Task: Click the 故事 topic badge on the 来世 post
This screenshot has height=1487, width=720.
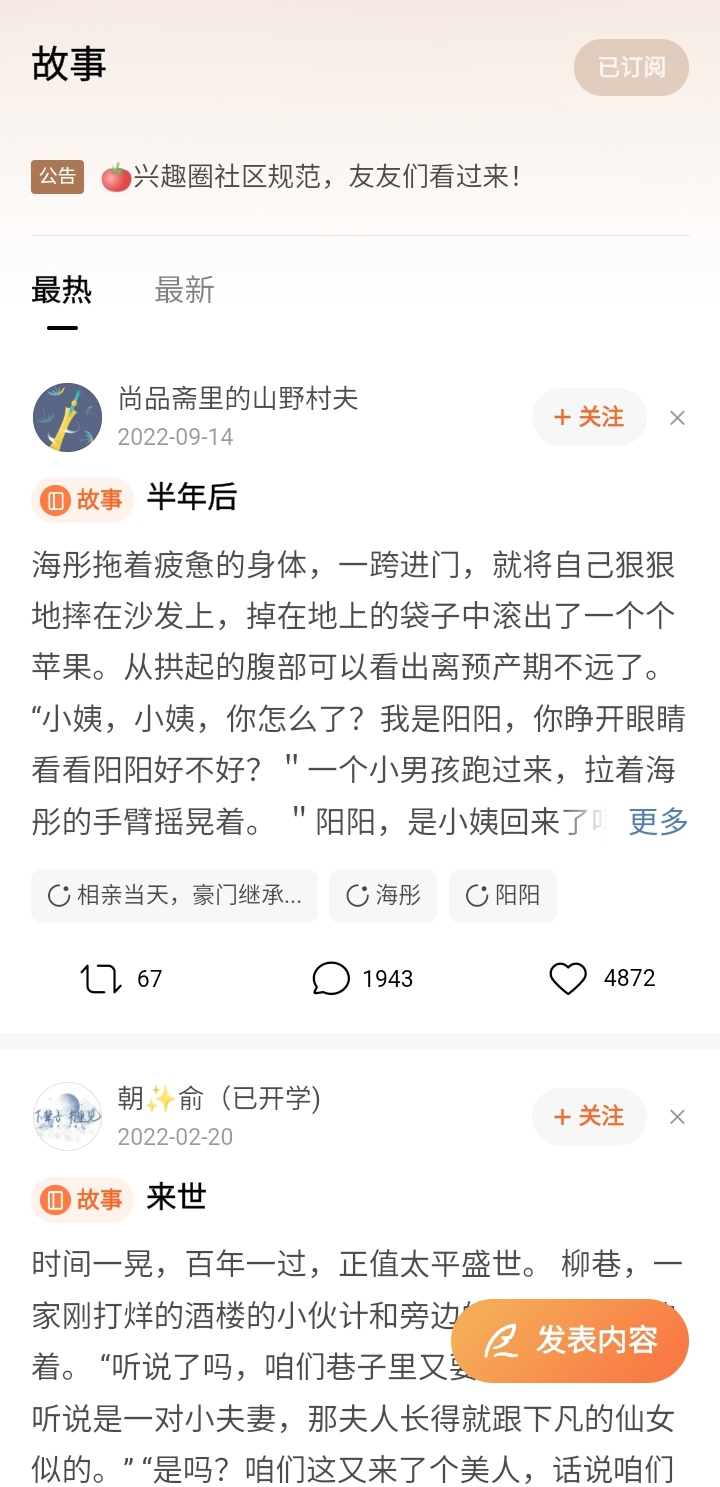Action: (81, 1198)
